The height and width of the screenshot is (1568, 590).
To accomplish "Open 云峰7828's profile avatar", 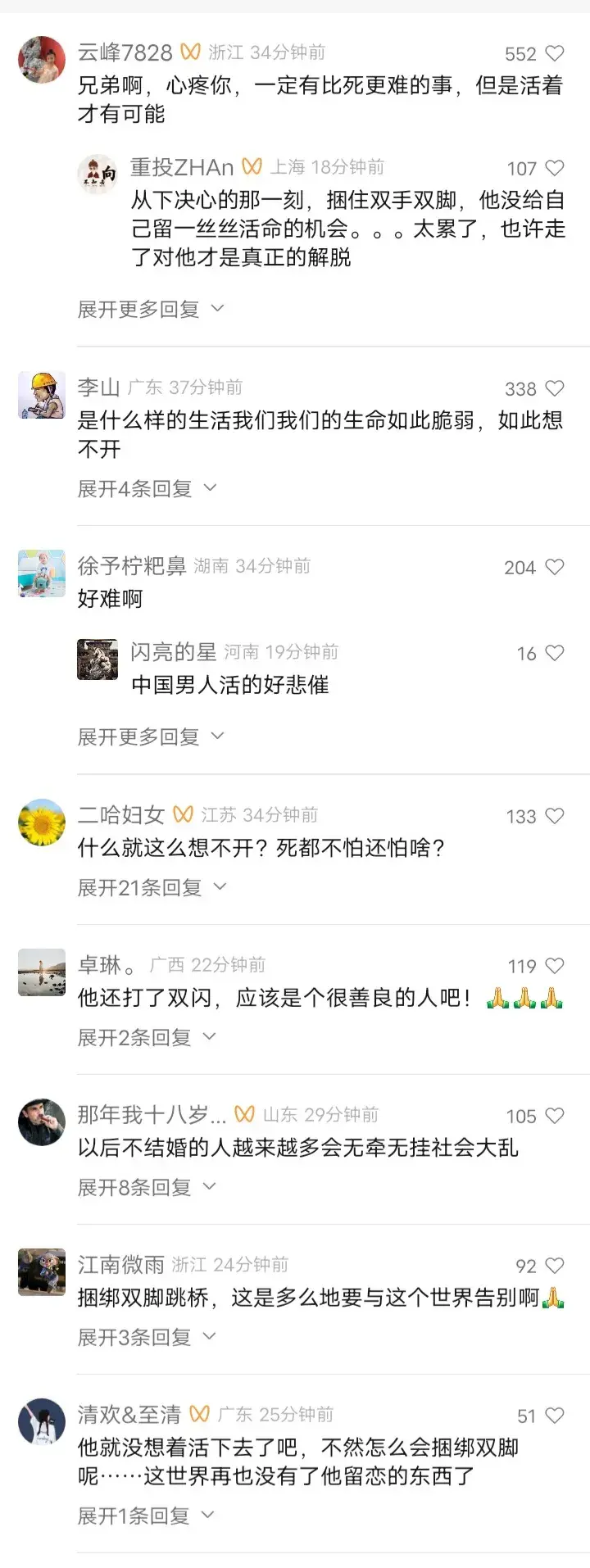I will tap(42, 60).
